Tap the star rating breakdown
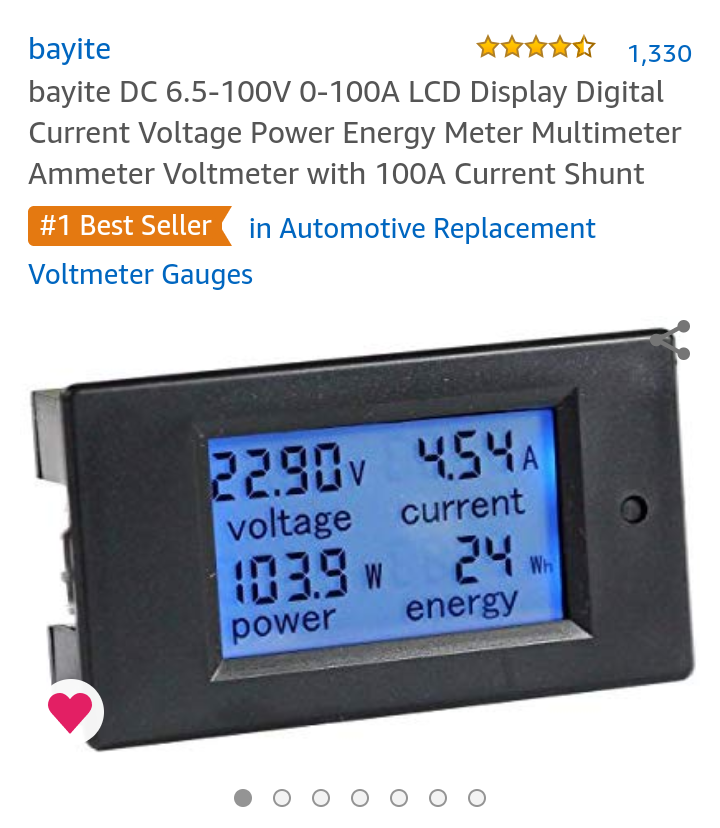 [x=535, y=47]
